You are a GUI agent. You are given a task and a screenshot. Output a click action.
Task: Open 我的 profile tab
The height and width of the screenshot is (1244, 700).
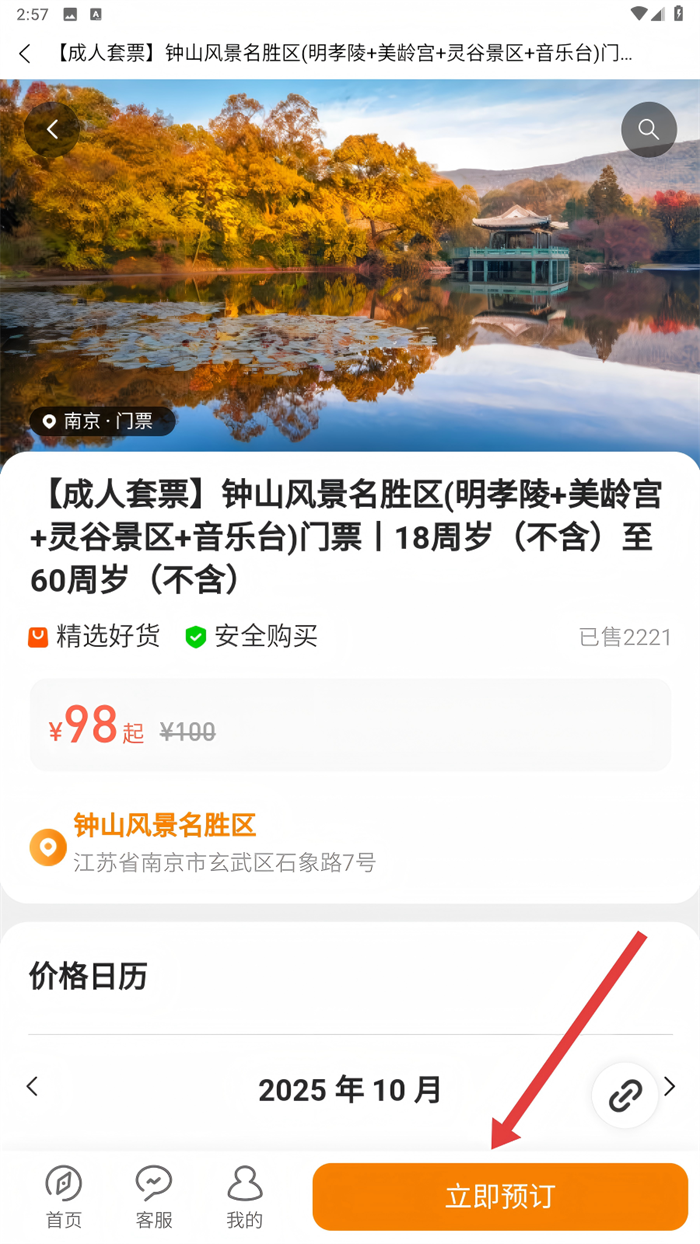click(244, 1197)
